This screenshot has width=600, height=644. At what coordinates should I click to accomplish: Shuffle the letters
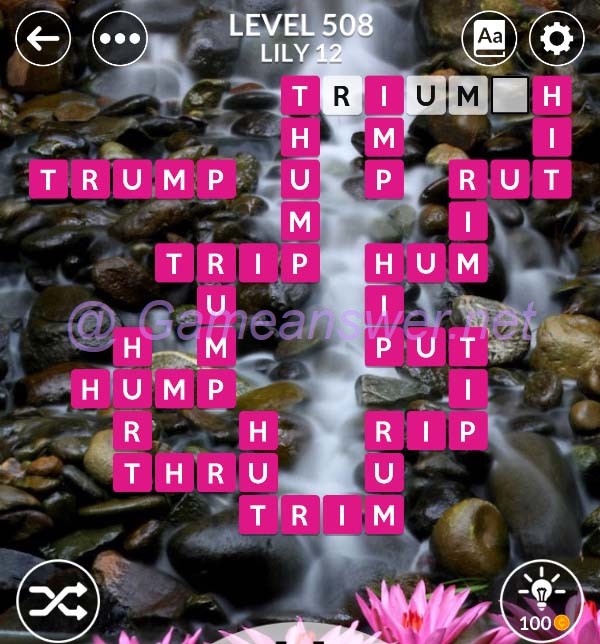[x=57, y=601]
